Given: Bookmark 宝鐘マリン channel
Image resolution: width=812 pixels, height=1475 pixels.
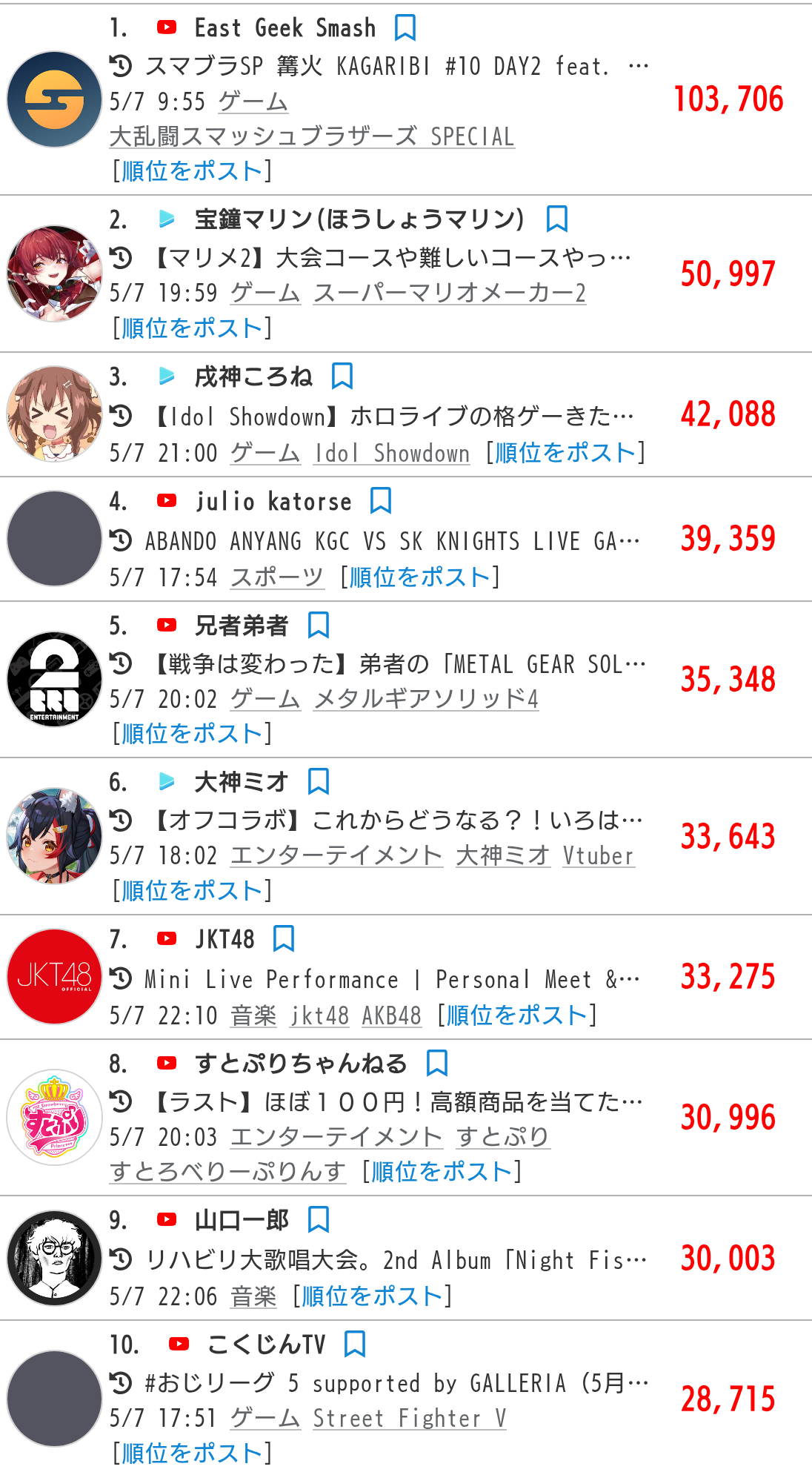Looking at the screenshot, I should coord(556,219).
